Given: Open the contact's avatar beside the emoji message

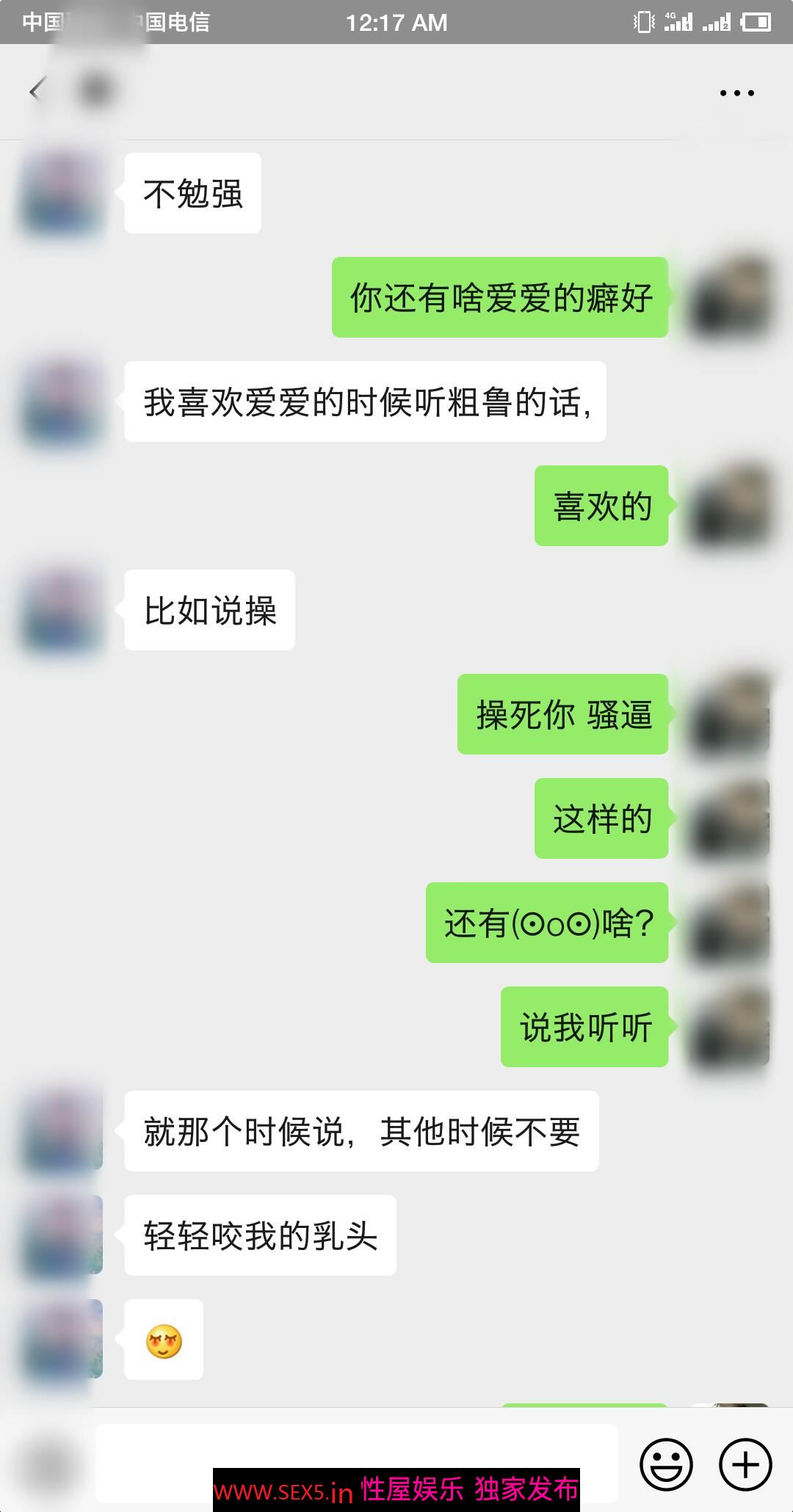Looking at the screenshot, I should pyautogui.click(x=62, y=1340).
